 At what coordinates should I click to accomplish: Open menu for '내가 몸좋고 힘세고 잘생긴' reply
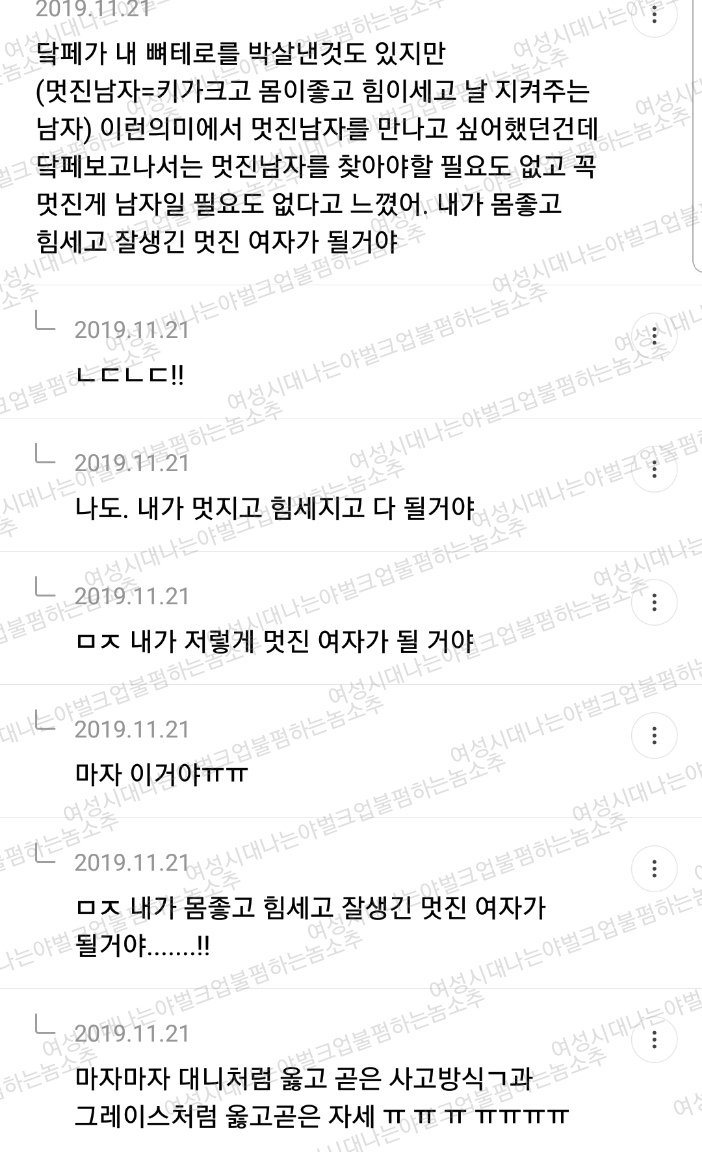[654, 868]
